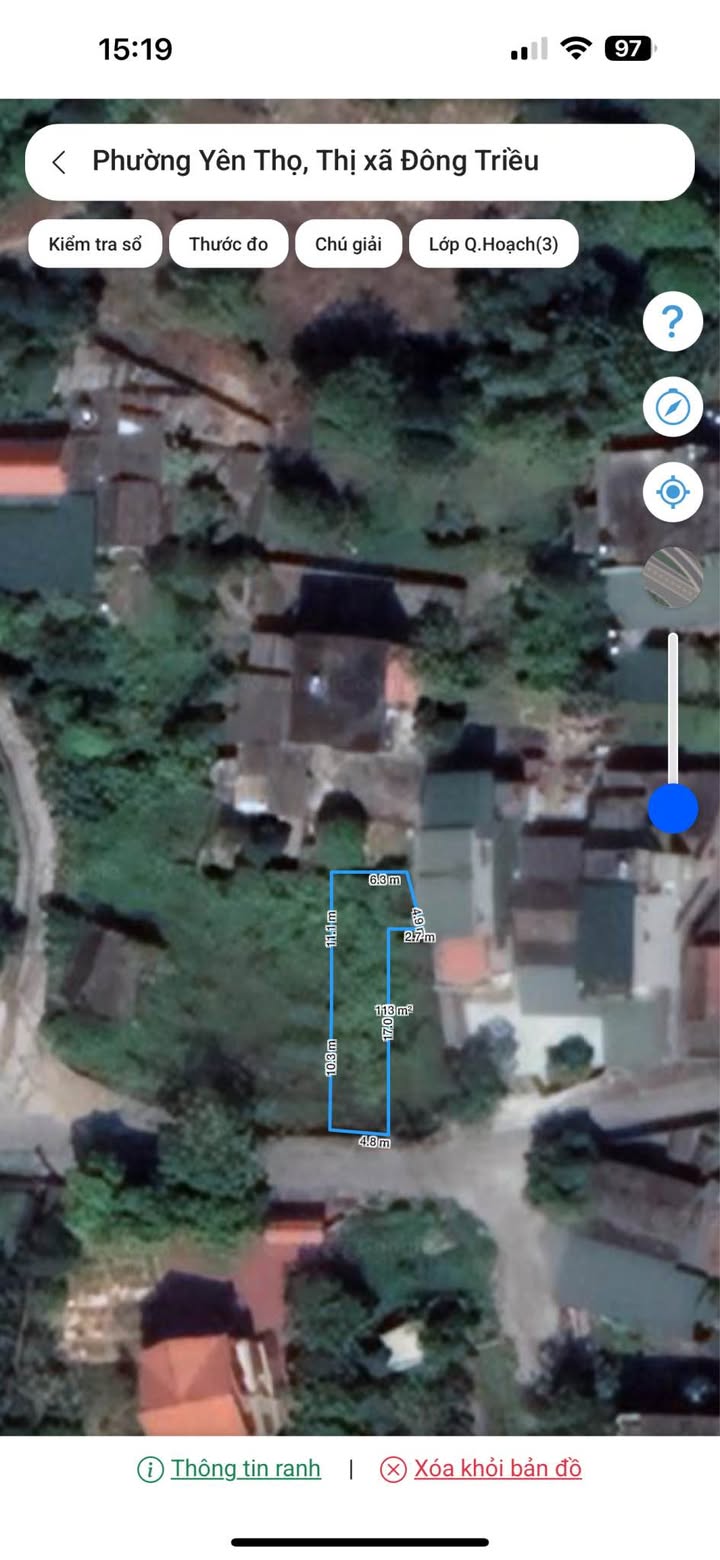The image size is (720, 1560).
Task: Center map on my current location
Action: pos(672,492)
